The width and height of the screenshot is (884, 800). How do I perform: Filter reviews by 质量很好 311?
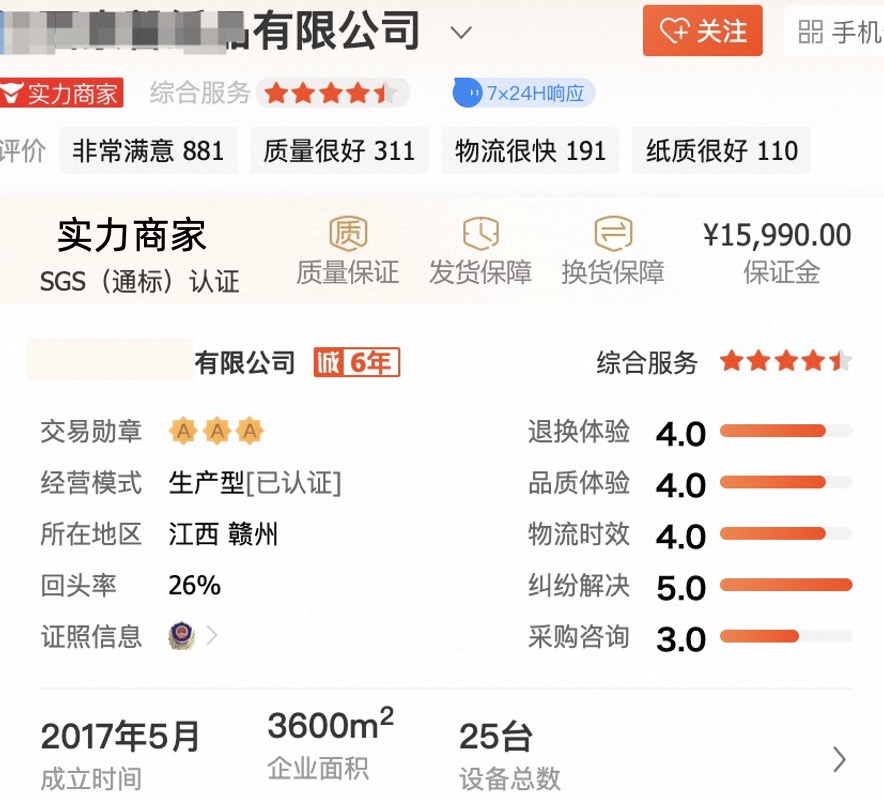point(339,151)
